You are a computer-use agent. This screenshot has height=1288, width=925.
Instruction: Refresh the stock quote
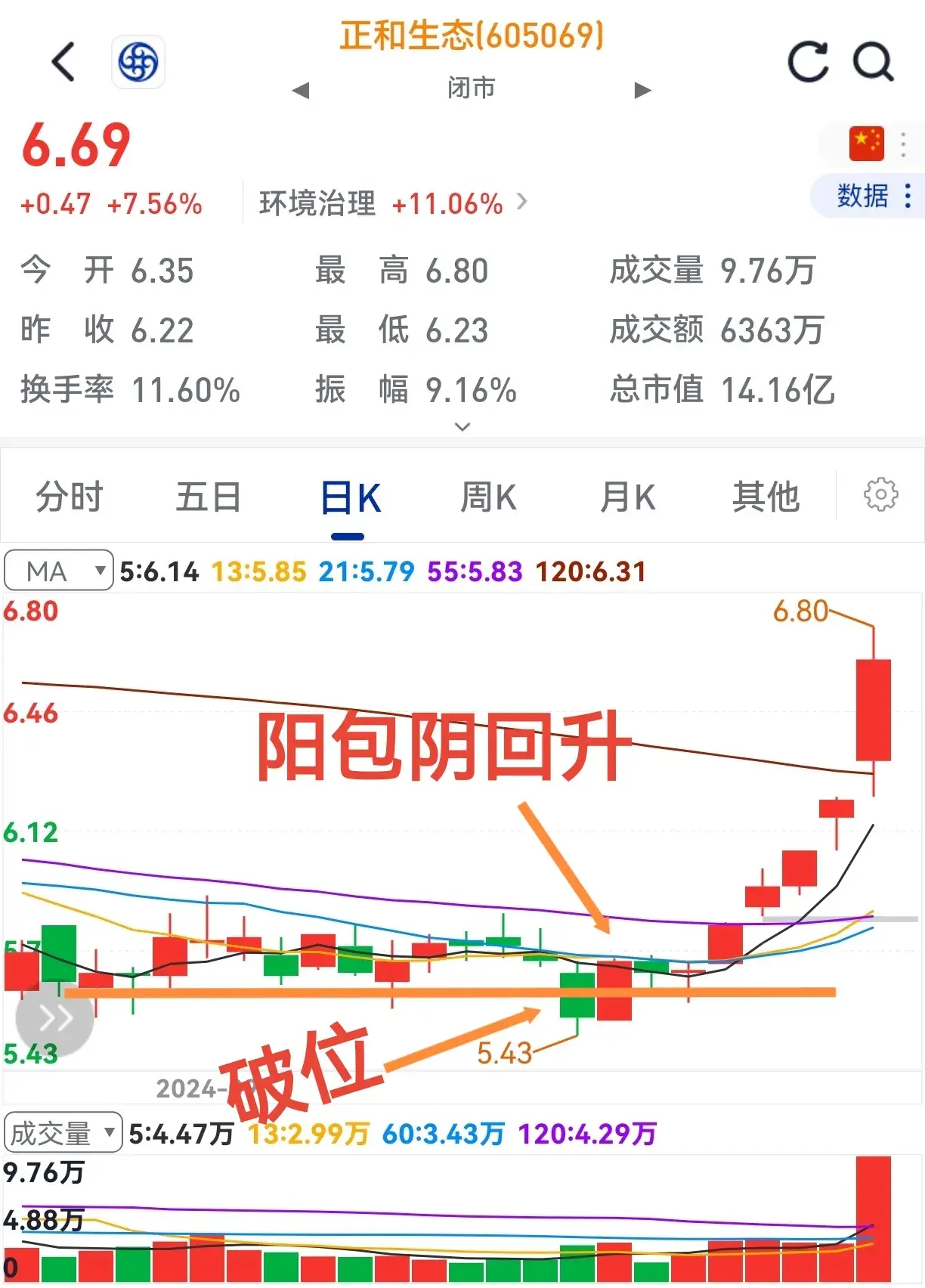coord(807,62)
